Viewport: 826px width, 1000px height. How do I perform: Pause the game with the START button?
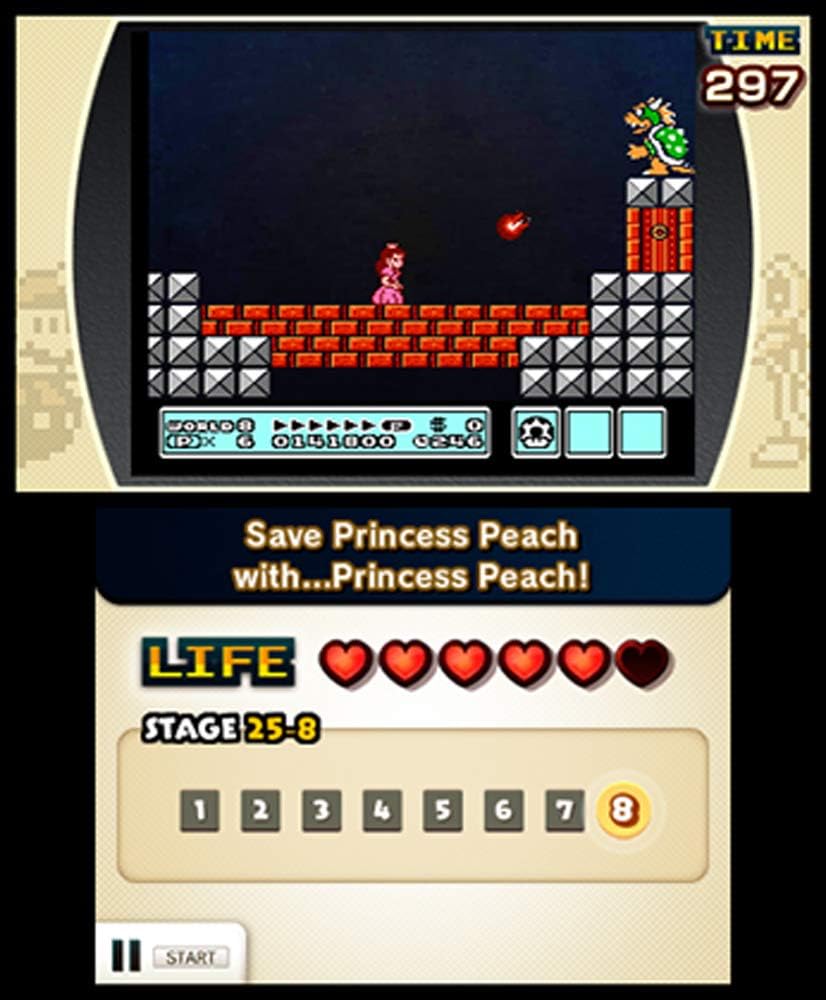pos(190,957)
